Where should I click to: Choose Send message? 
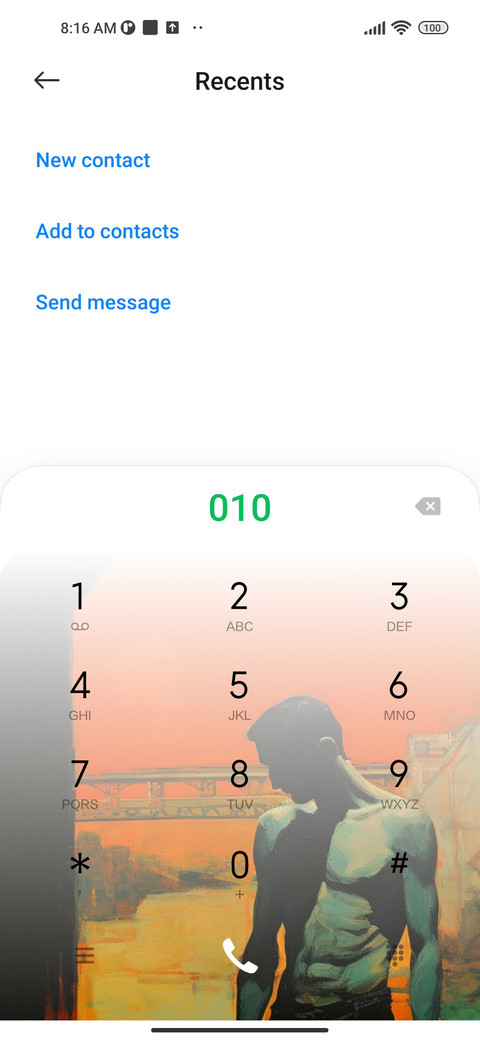[x=103, y=302]
